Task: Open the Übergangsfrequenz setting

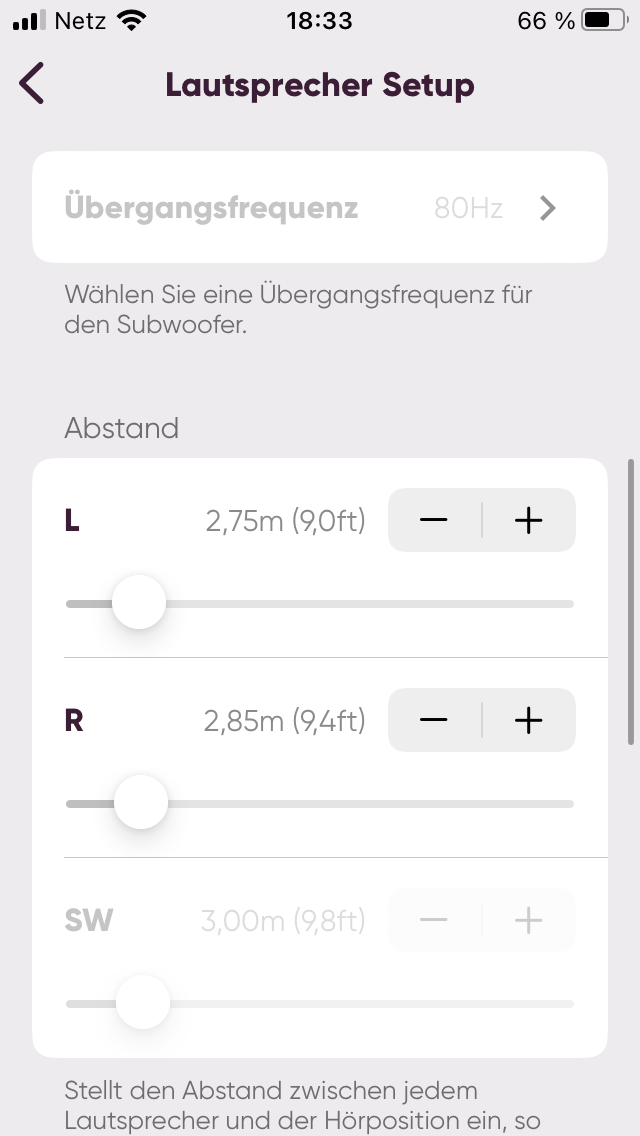Action: [319, 208]
